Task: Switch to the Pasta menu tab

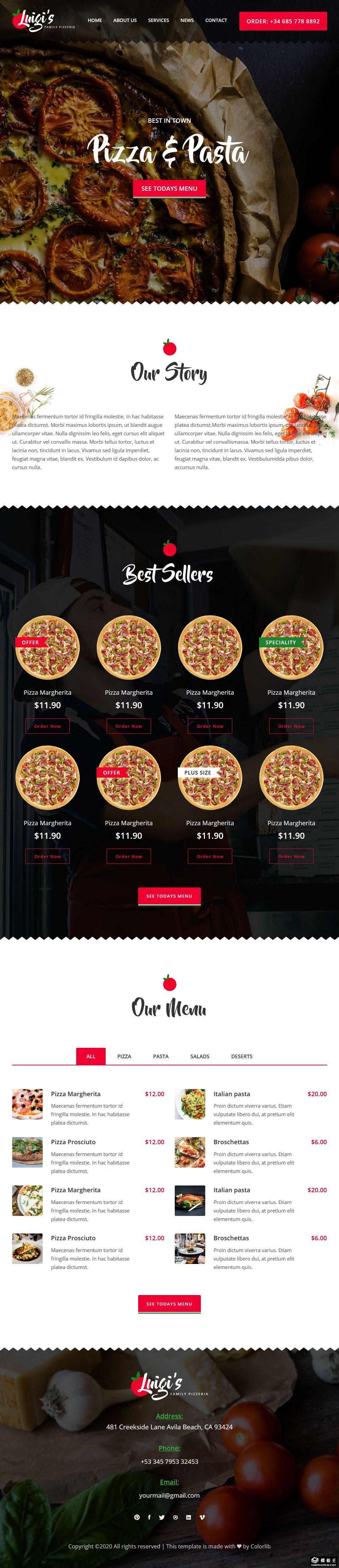Action: coord(160,1056)
